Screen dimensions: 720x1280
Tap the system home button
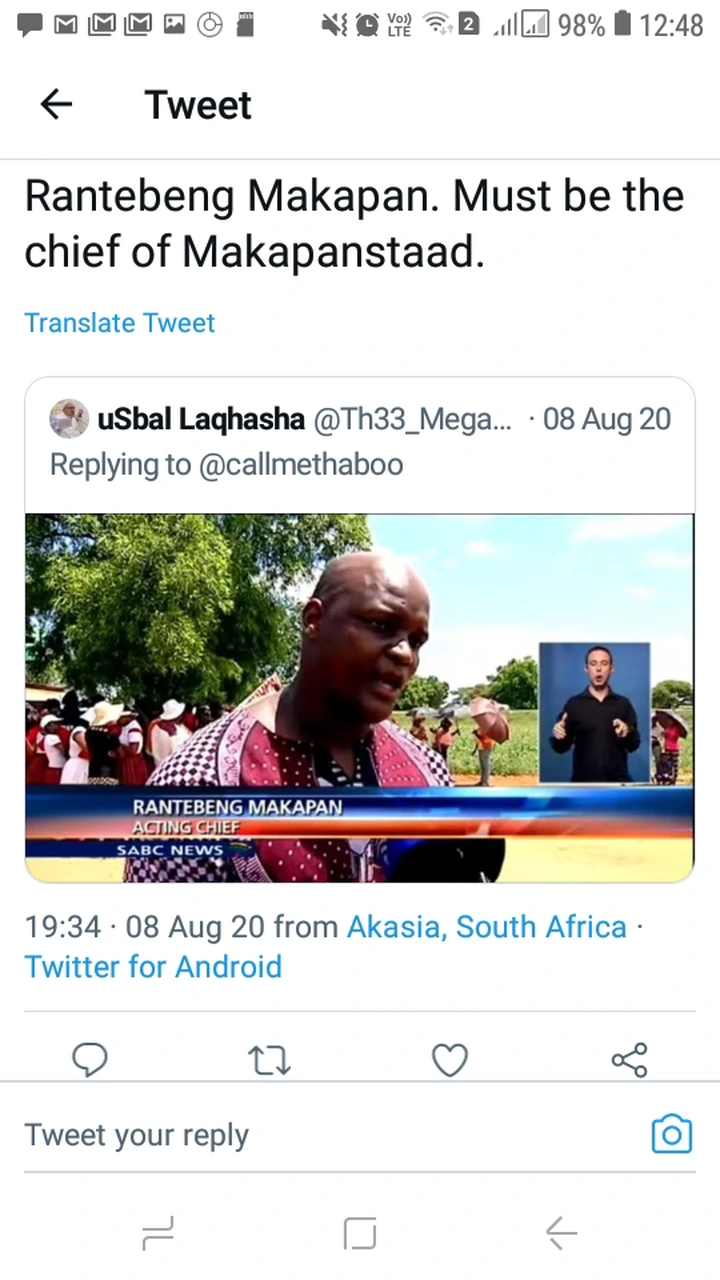360,1234
